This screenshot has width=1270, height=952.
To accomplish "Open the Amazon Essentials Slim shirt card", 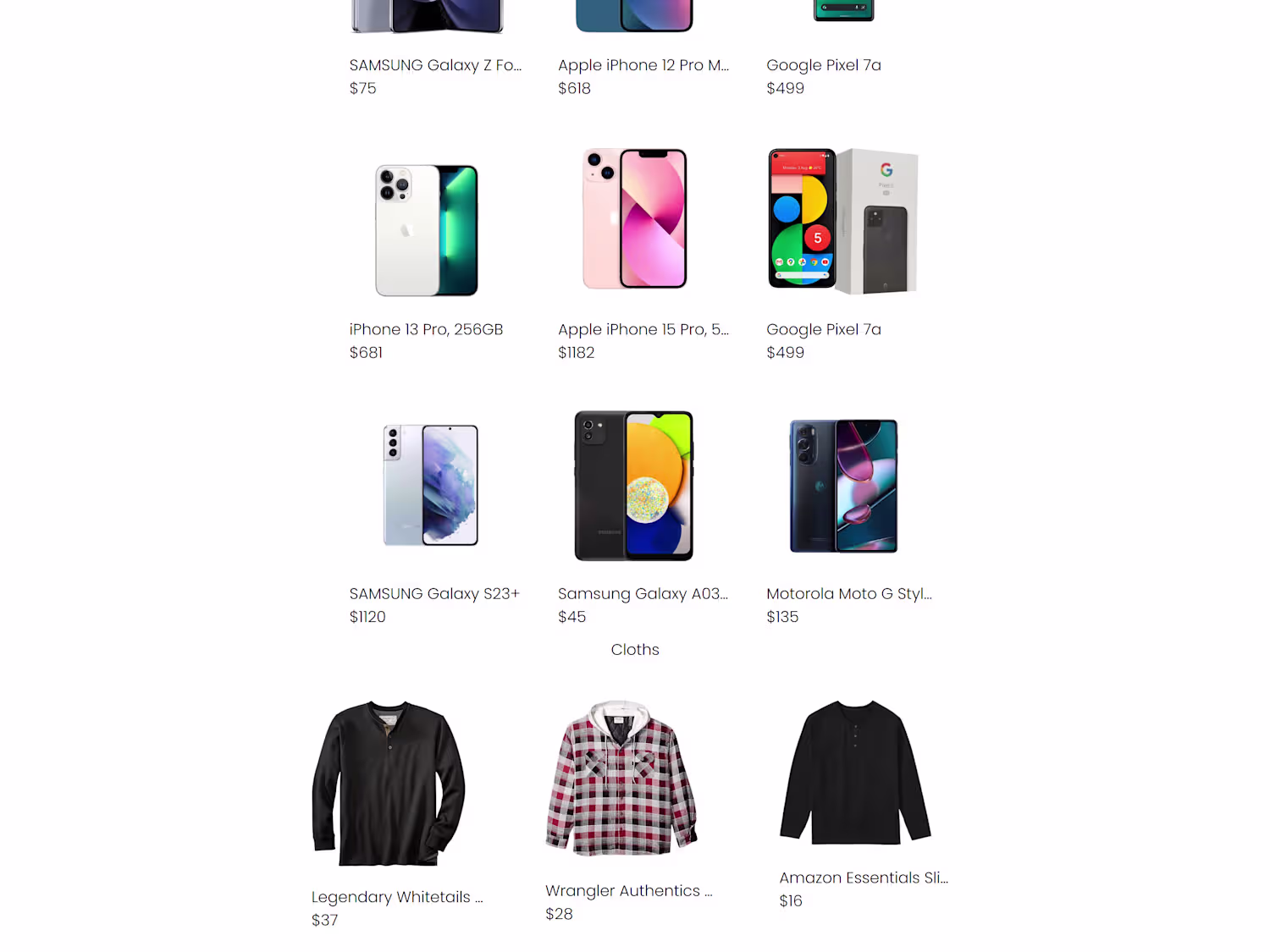I will click(x=855, y=773).
